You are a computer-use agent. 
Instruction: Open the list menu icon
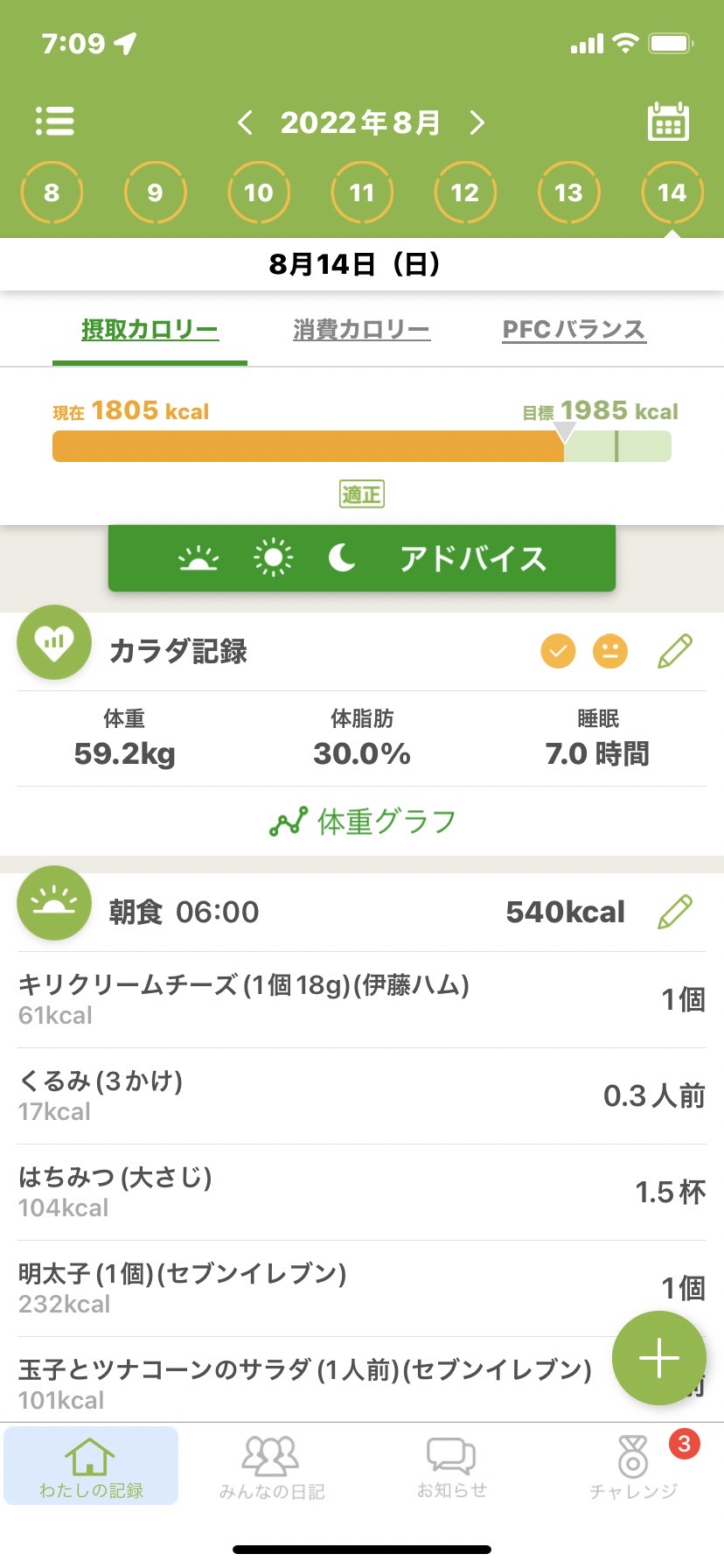tap(55, 122)
